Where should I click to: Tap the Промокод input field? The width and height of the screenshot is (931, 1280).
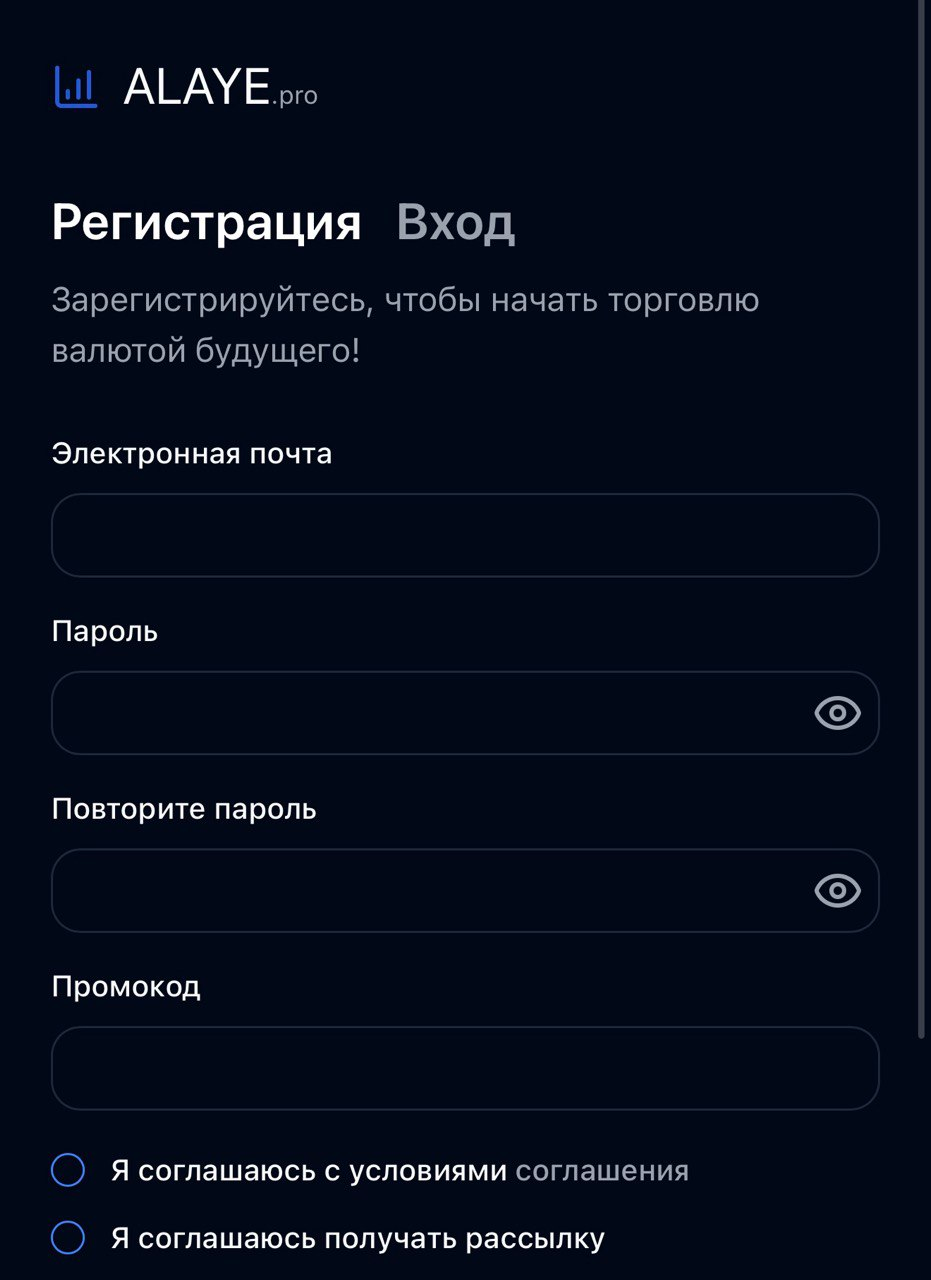pyautogui.click(x=465, y=1068)
